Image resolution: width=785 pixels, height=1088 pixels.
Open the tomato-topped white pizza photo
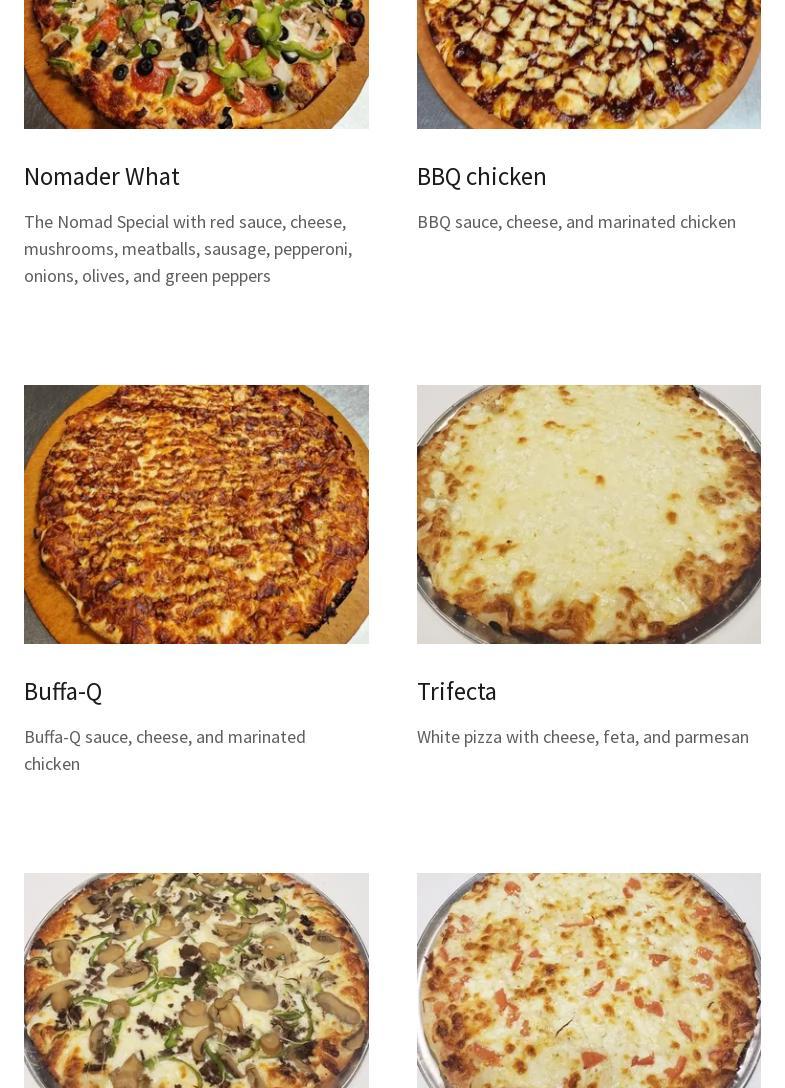click(x=588, y=980)
